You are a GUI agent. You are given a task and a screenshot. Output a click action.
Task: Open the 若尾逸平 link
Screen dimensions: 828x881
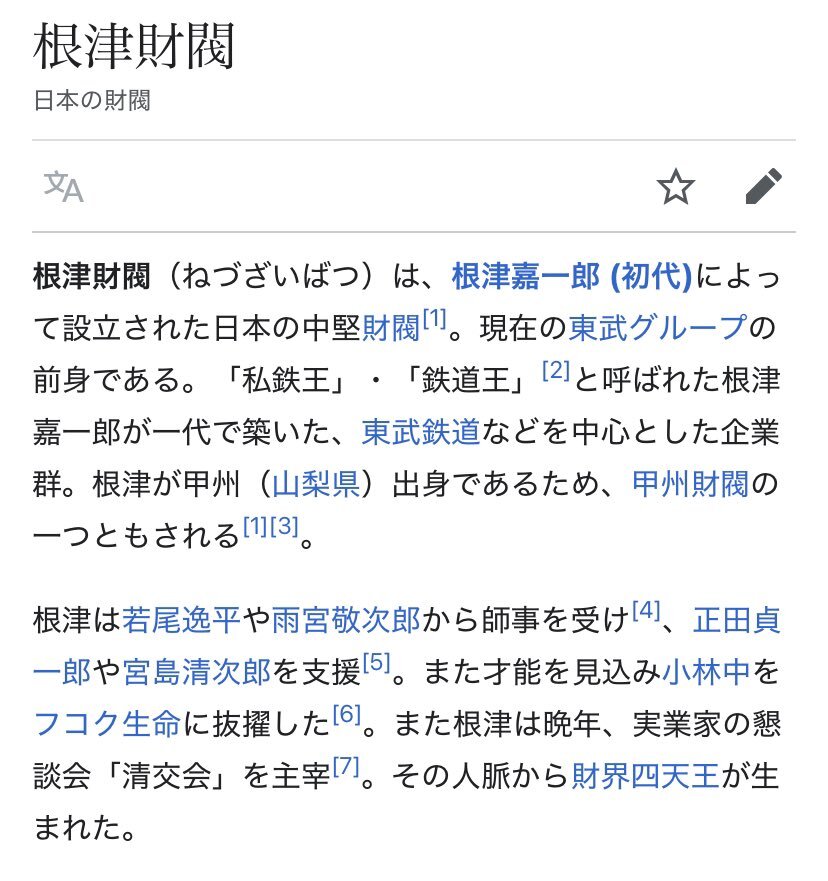[182, 621]
